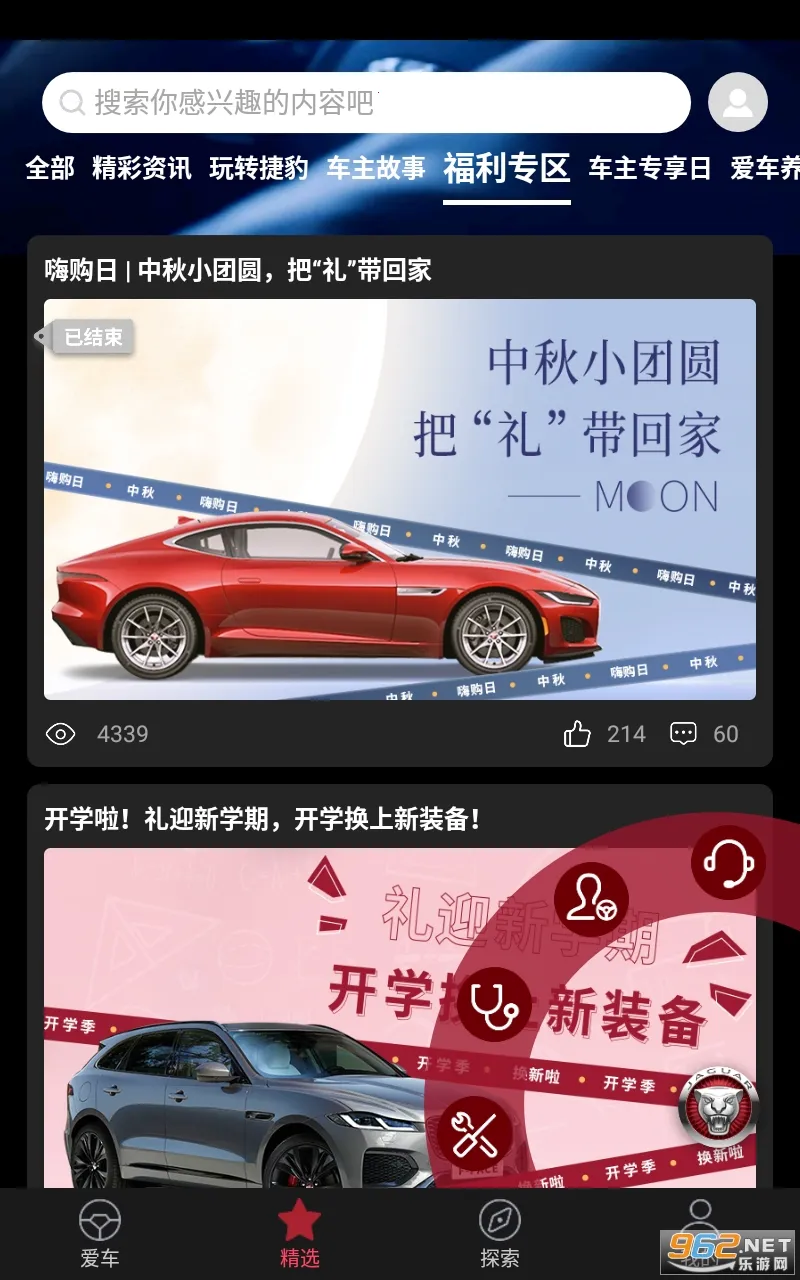Switch to the 车主专享日 tab

[649, 168]
